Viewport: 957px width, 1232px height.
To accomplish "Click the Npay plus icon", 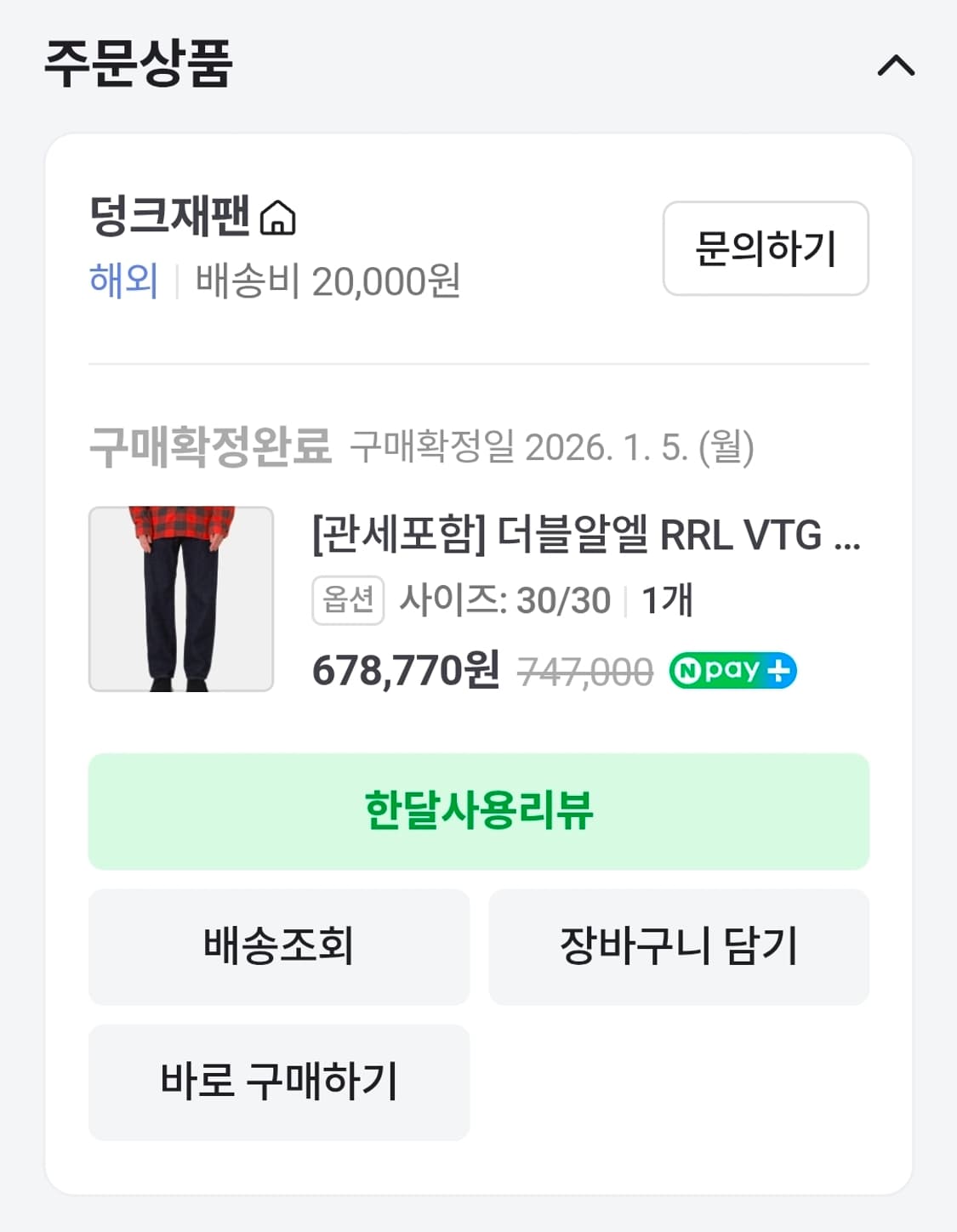I will pyautogui.click(x=733, y=672).
